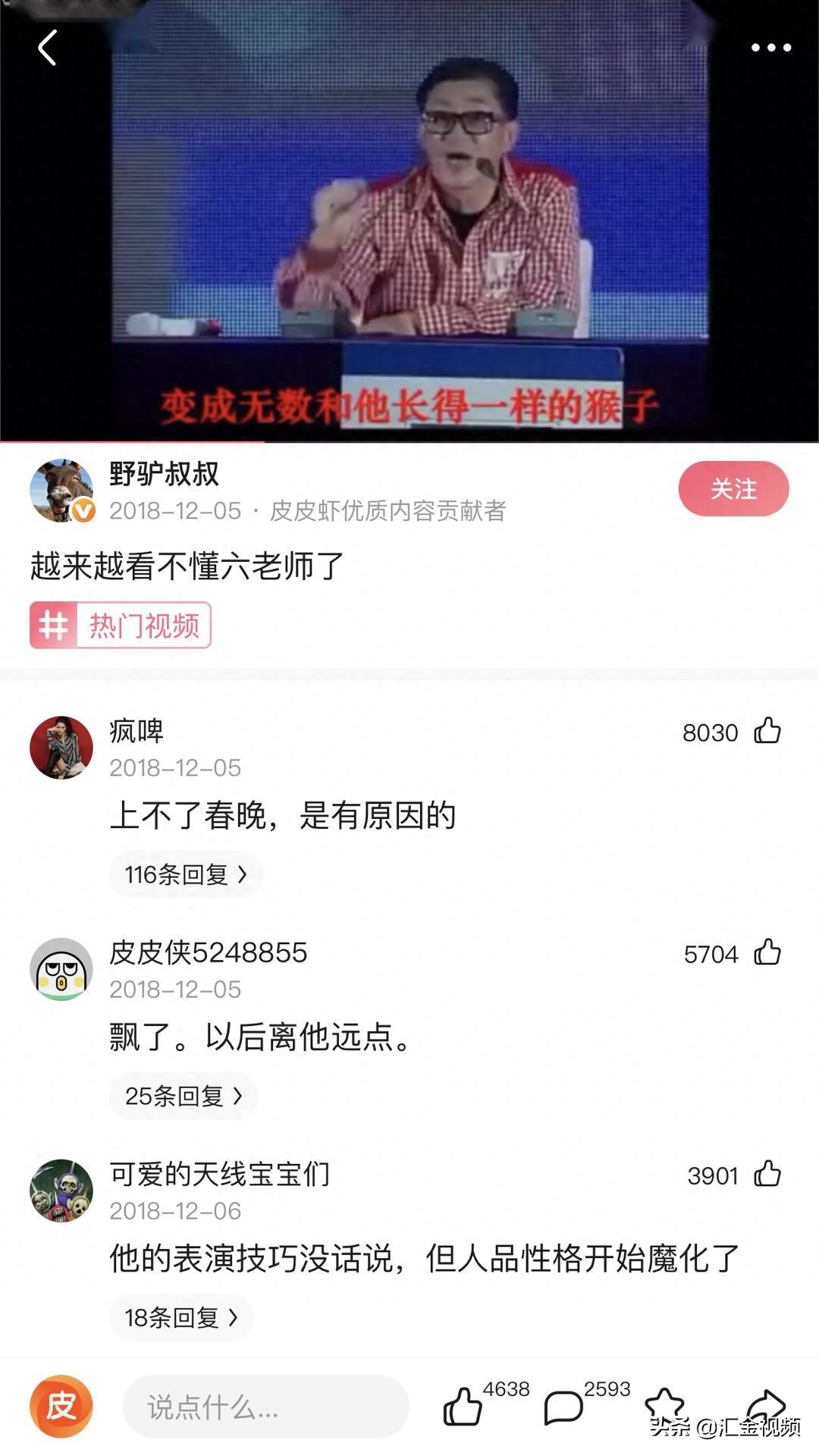Viewport: 819px width, 1456px height.
Task: Like 可爱的天线宝宝们's comment
Action: [x=767, y=1174]
